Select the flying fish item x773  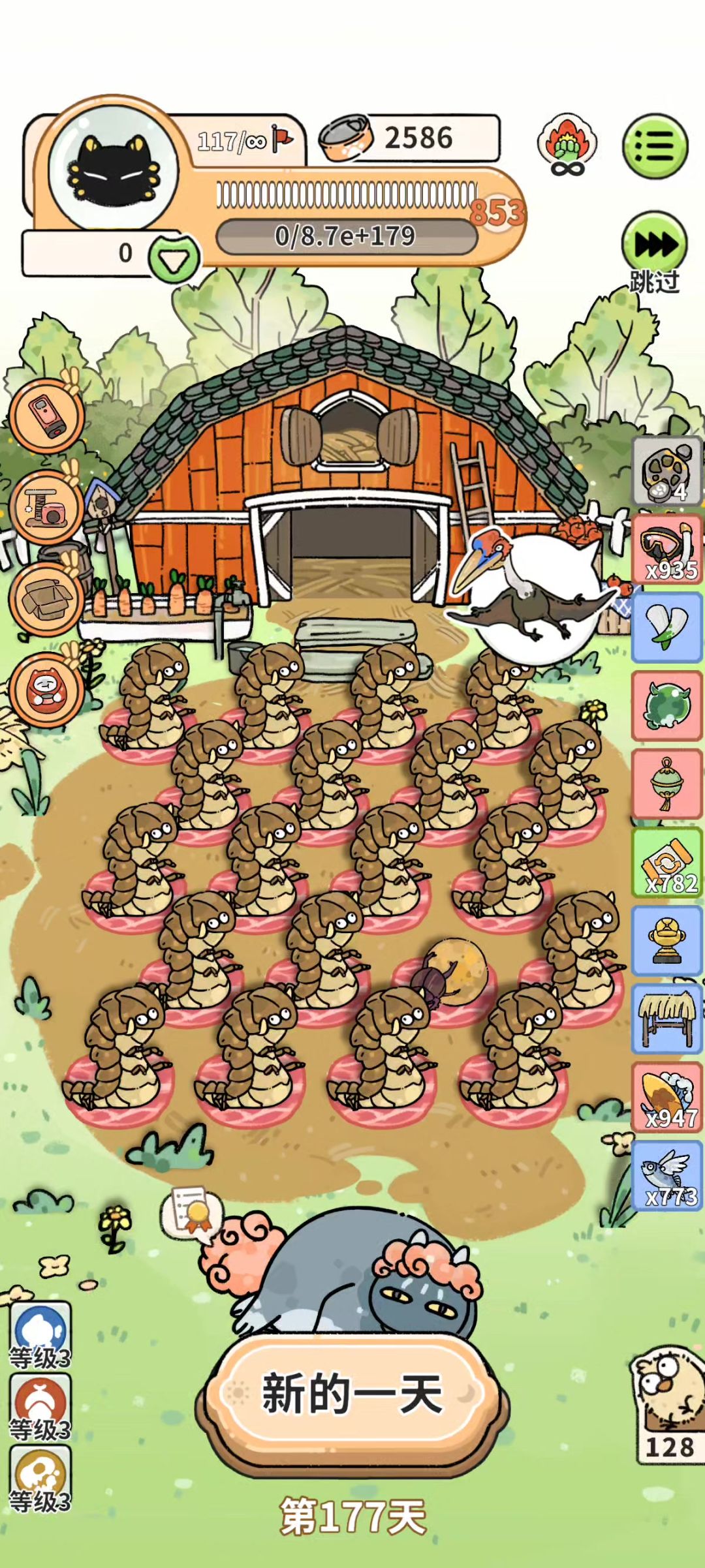click(x=666, y=1176)
